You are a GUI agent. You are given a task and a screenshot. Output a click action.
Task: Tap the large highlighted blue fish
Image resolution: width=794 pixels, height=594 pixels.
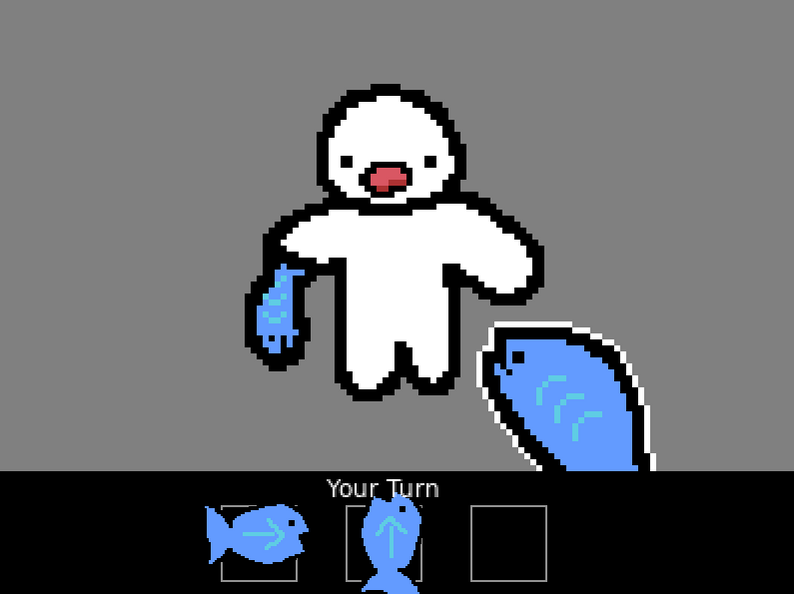(567, 400)
